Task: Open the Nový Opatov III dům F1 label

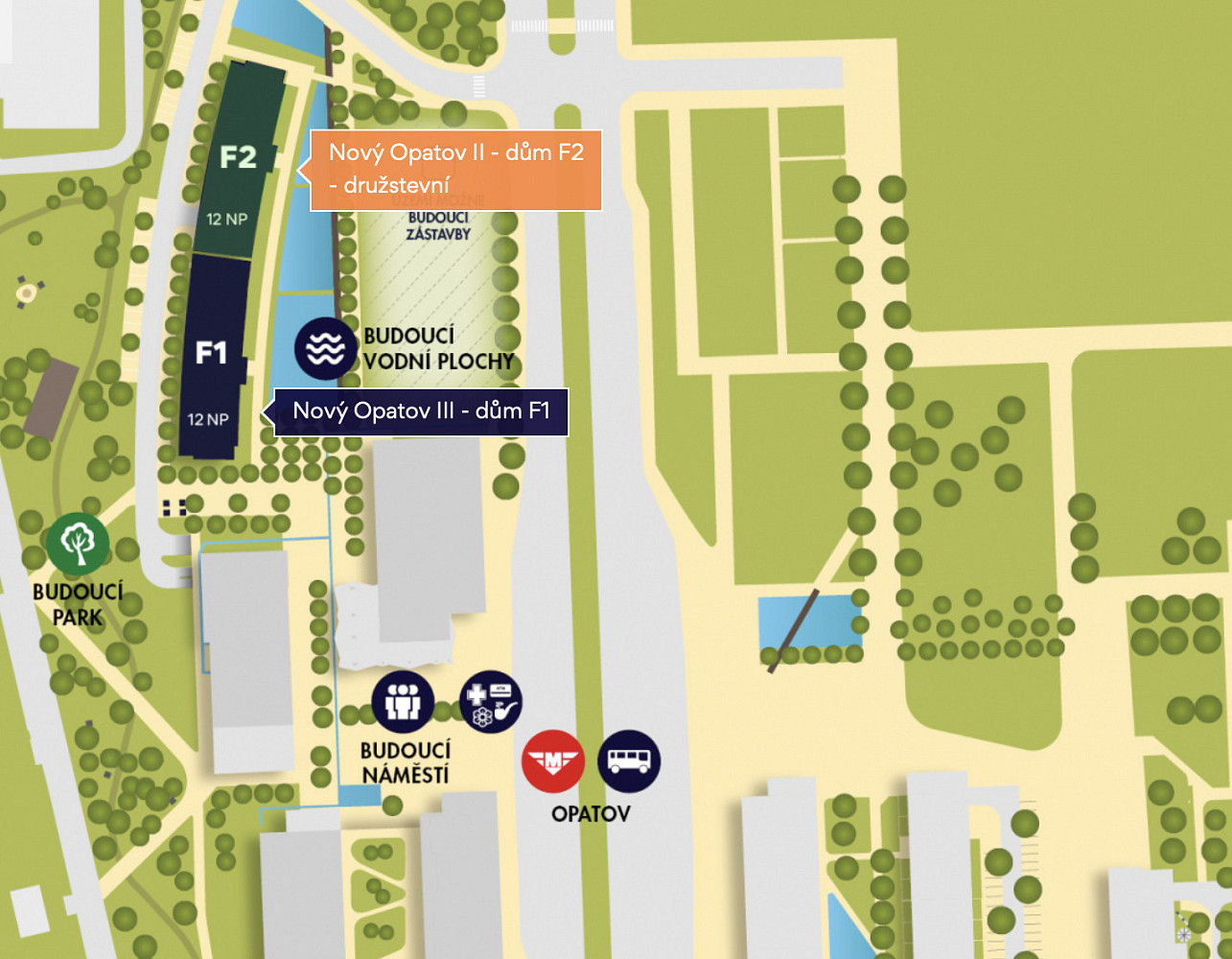Action: pos(421,411)
